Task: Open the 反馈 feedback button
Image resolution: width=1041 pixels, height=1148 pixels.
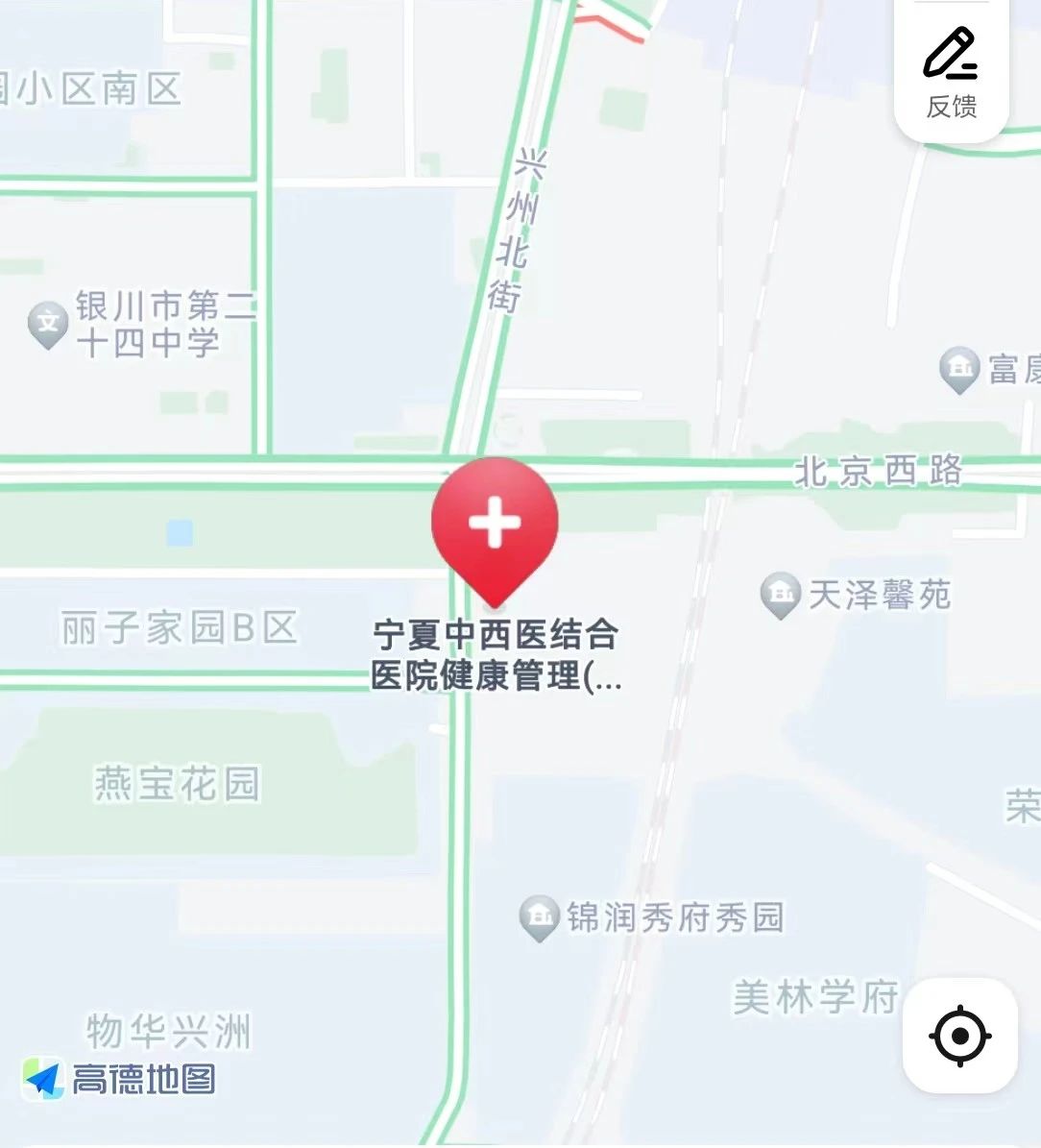Action: [x=951, y=74]
